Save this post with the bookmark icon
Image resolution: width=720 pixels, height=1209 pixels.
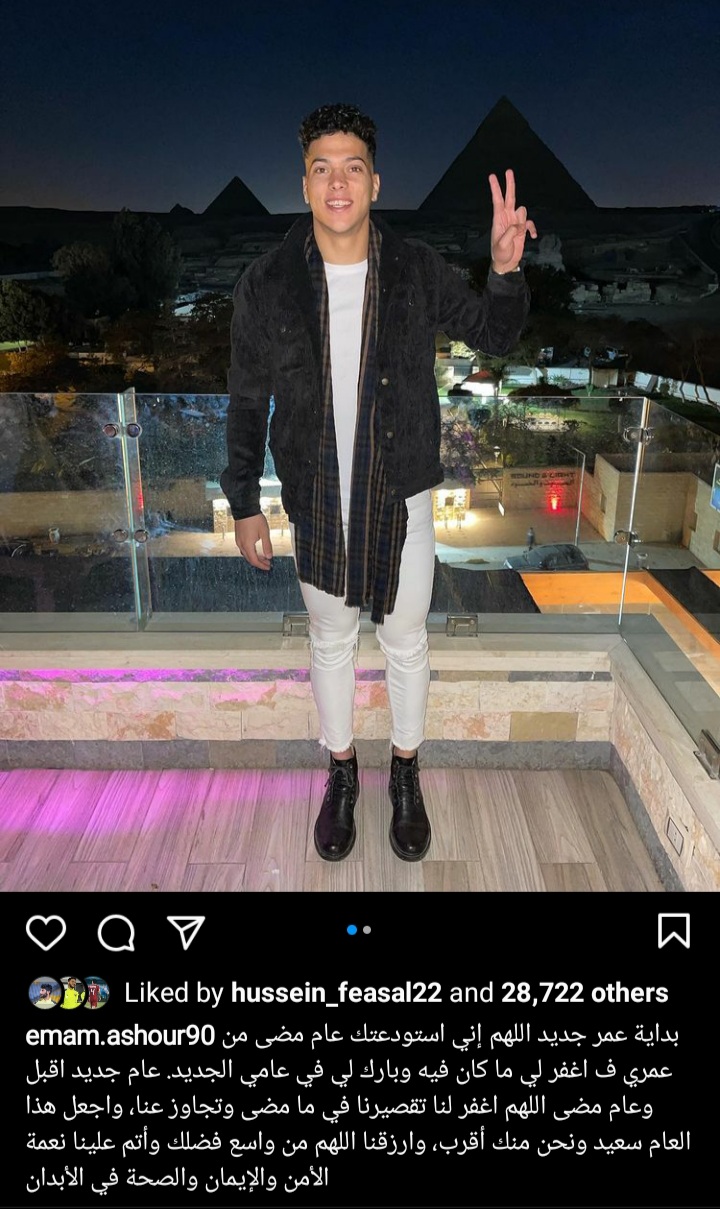click(674, 931)
